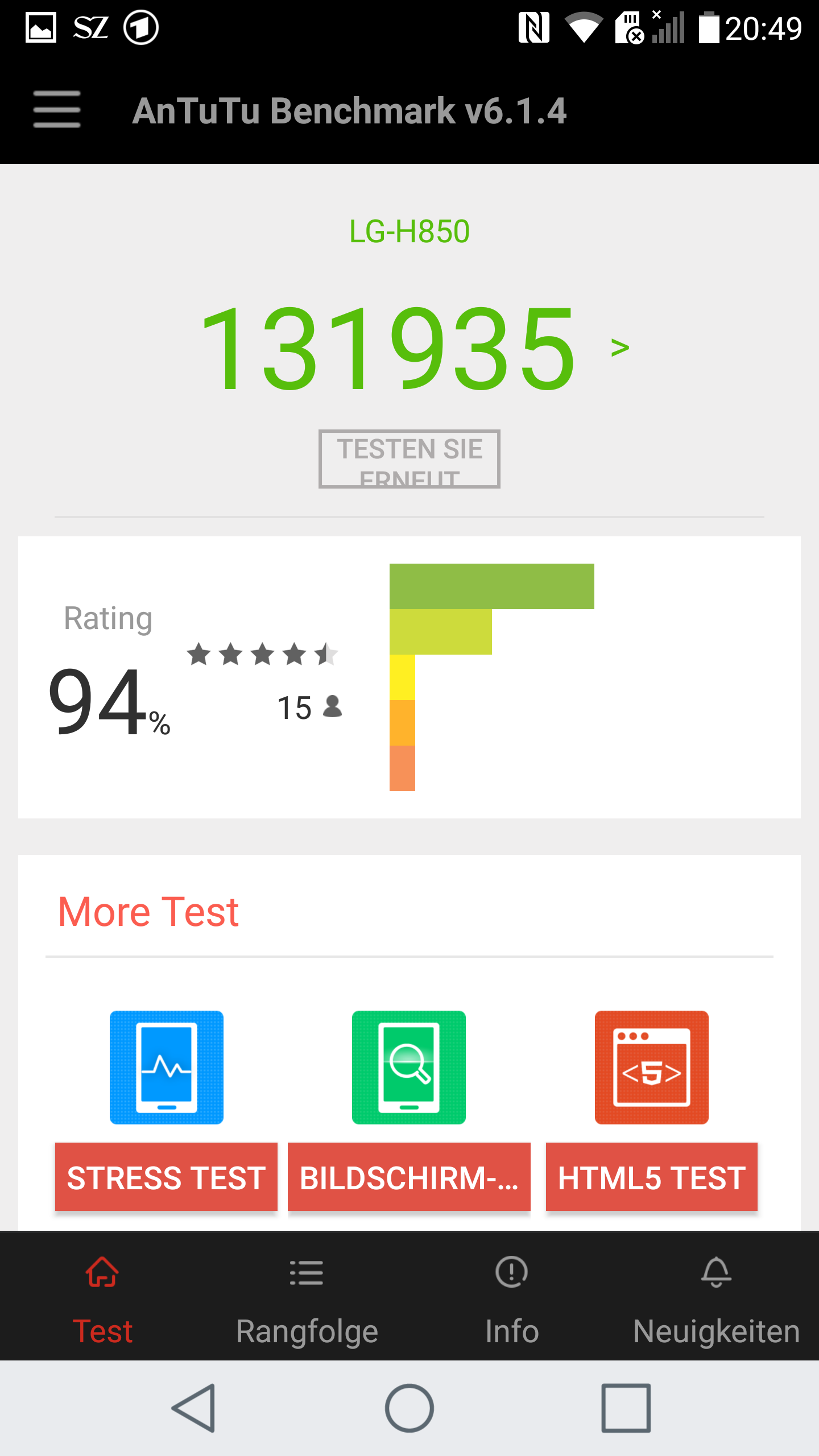This screenshot has height=1456, width=819.
Task: Open recent apps with the square button
Action: 626,1408
